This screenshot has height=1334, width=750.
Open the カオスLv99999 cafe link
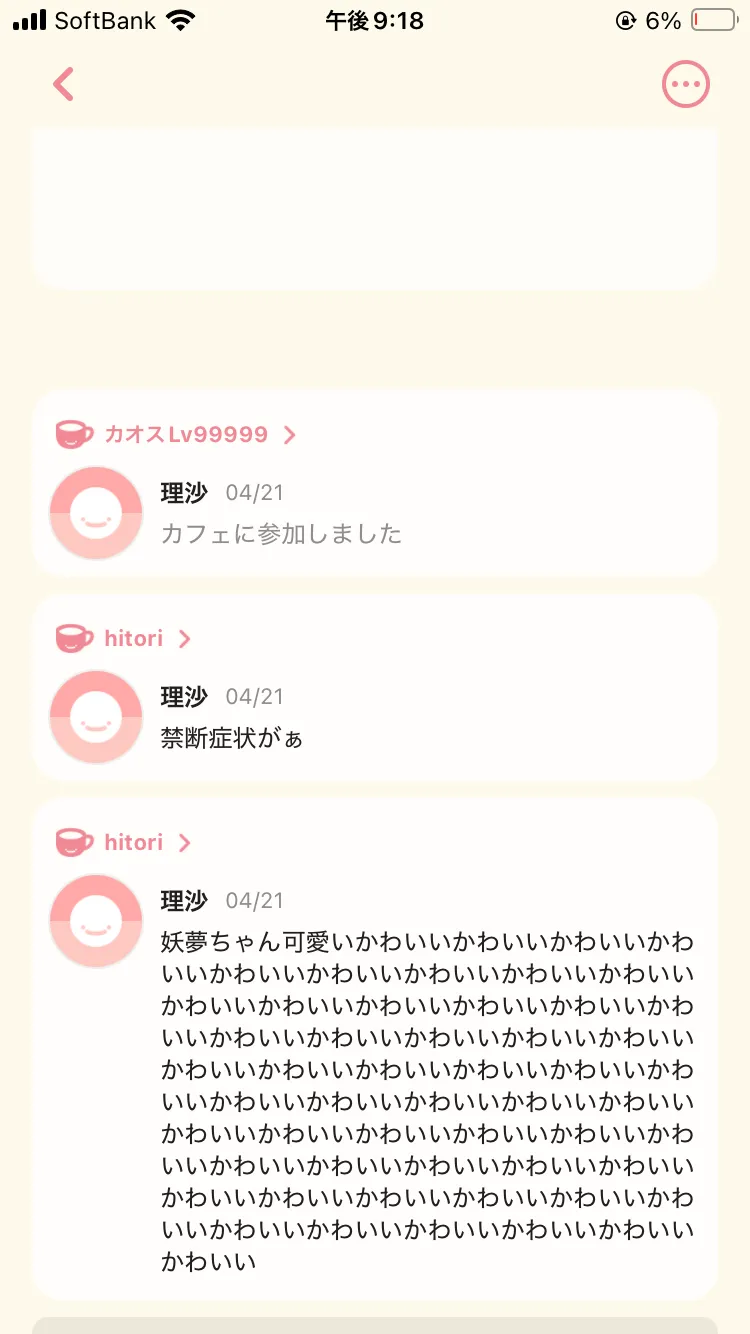click(x=176, y=434)
